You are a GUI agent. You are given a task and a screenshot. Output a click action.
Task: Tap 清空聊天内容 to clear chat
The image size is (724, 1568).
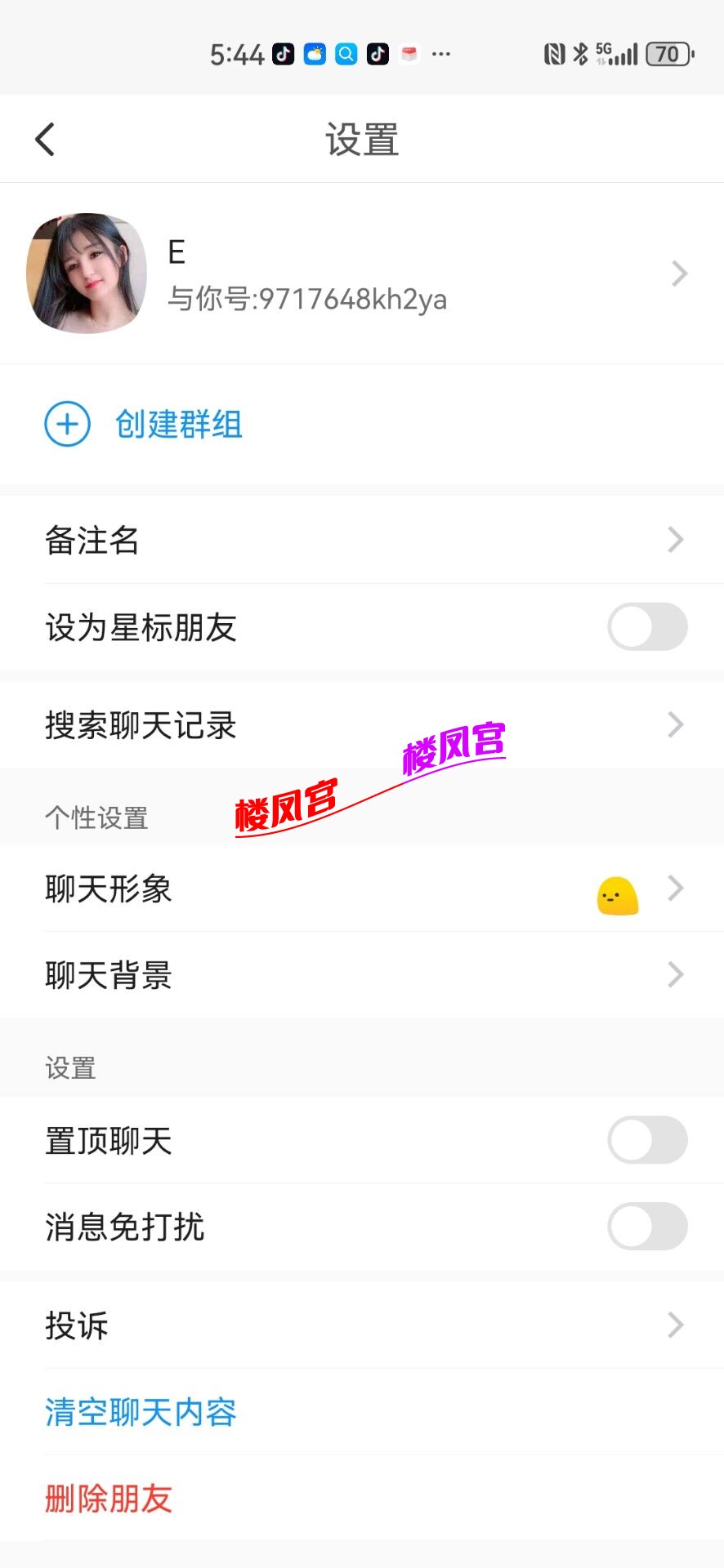[141, 1412]
